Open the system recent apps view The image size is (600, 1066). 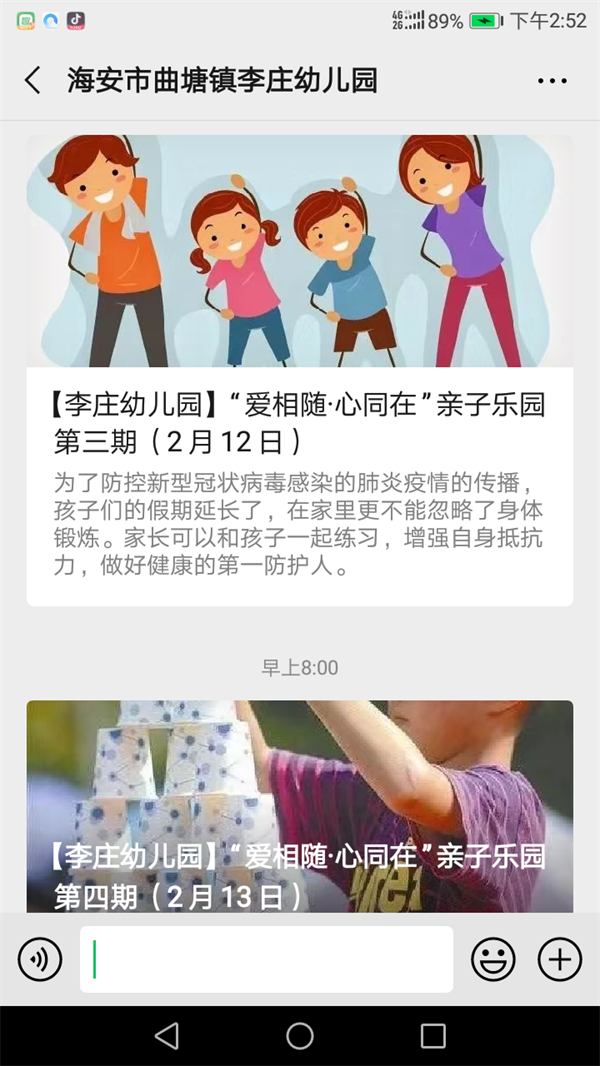(432, 1036)
